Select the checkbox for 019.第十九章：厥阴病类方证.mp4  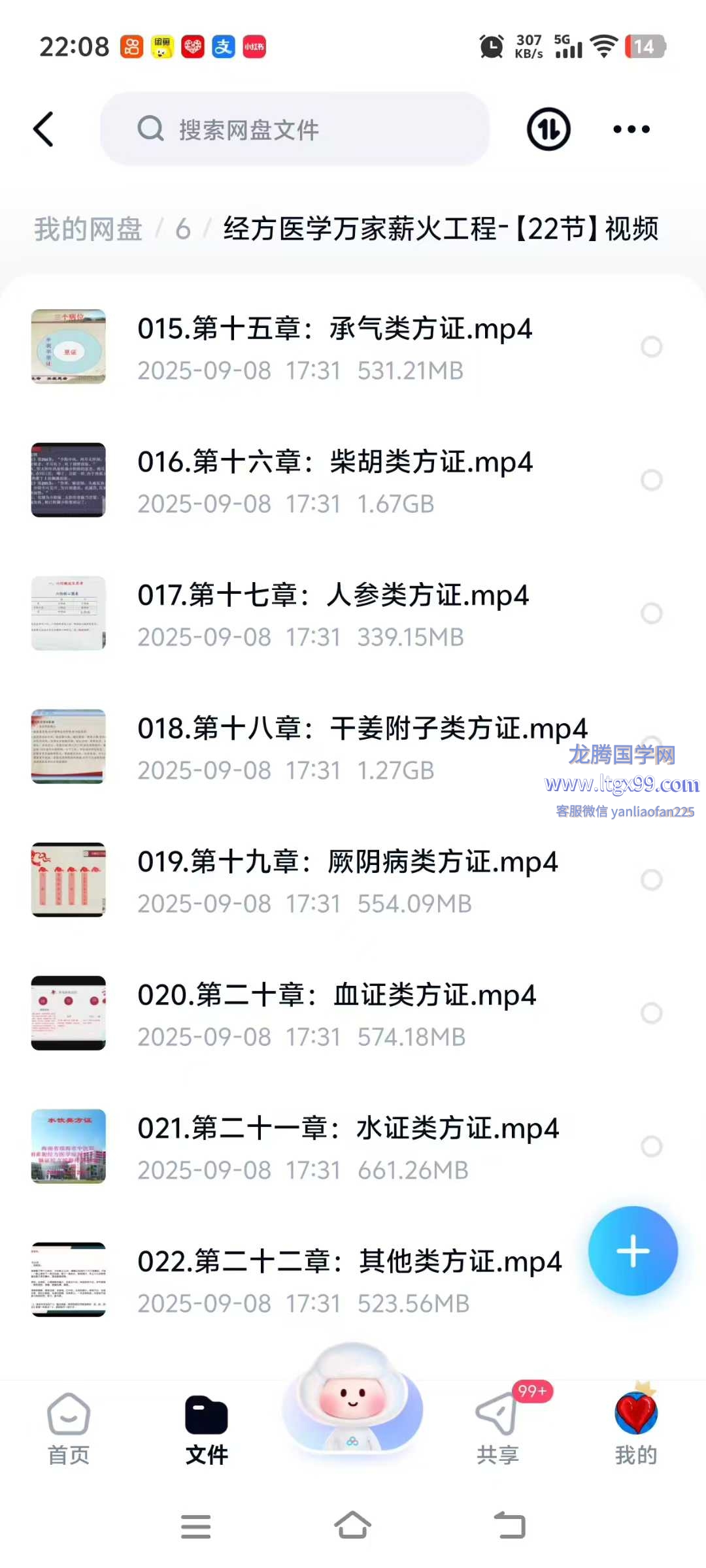(651, 880)
